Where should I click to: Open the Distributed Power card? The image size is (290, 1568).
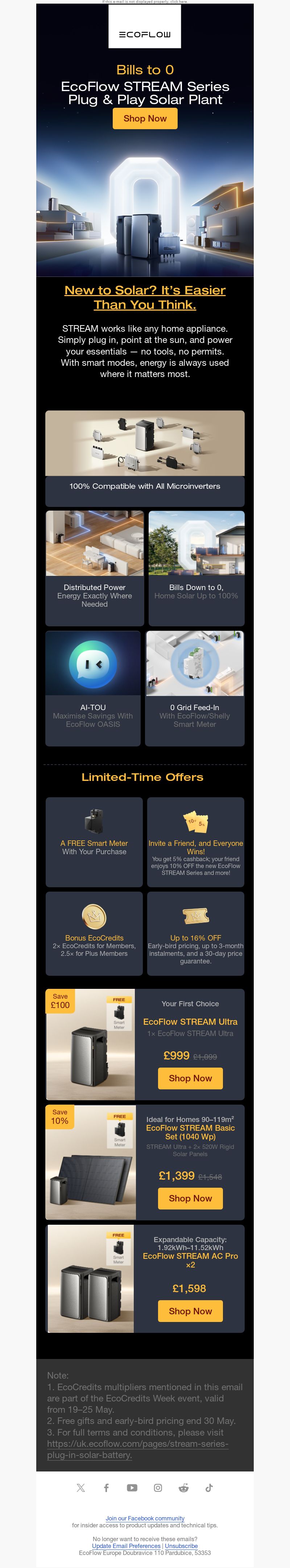coord(94,567)
